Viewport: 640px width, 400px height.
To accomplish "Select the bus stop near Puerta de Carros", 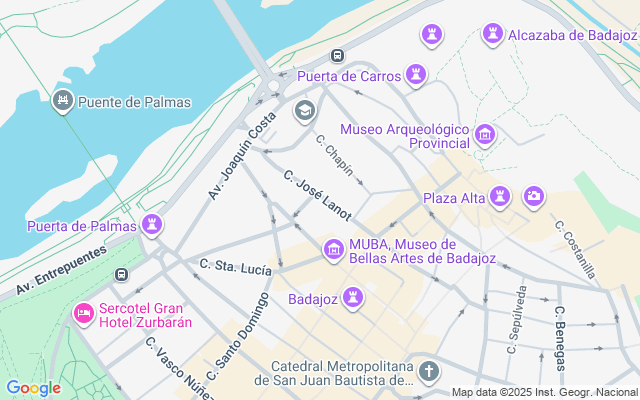I will pos(338,55).
